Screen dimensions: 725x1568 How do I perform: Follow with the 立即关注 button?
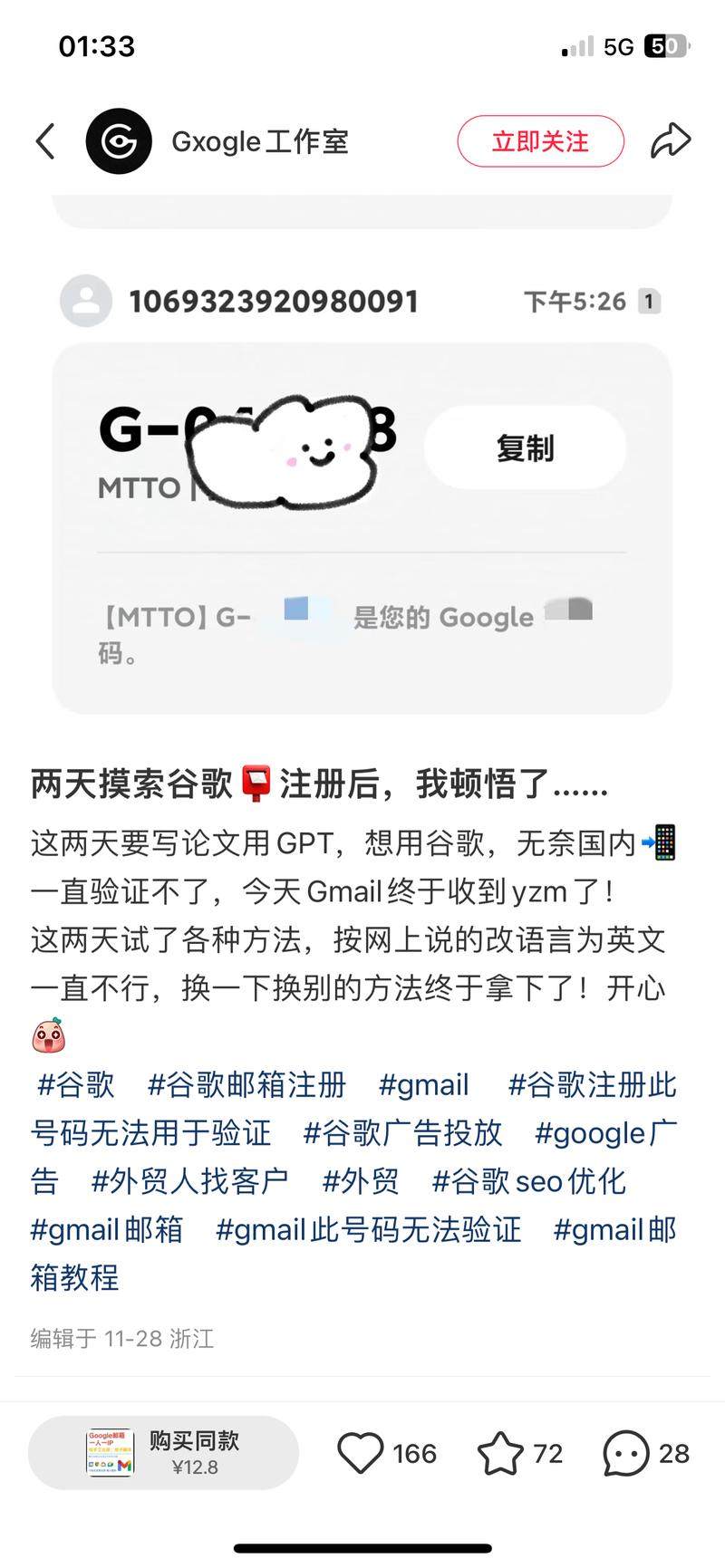pos(540,141)
